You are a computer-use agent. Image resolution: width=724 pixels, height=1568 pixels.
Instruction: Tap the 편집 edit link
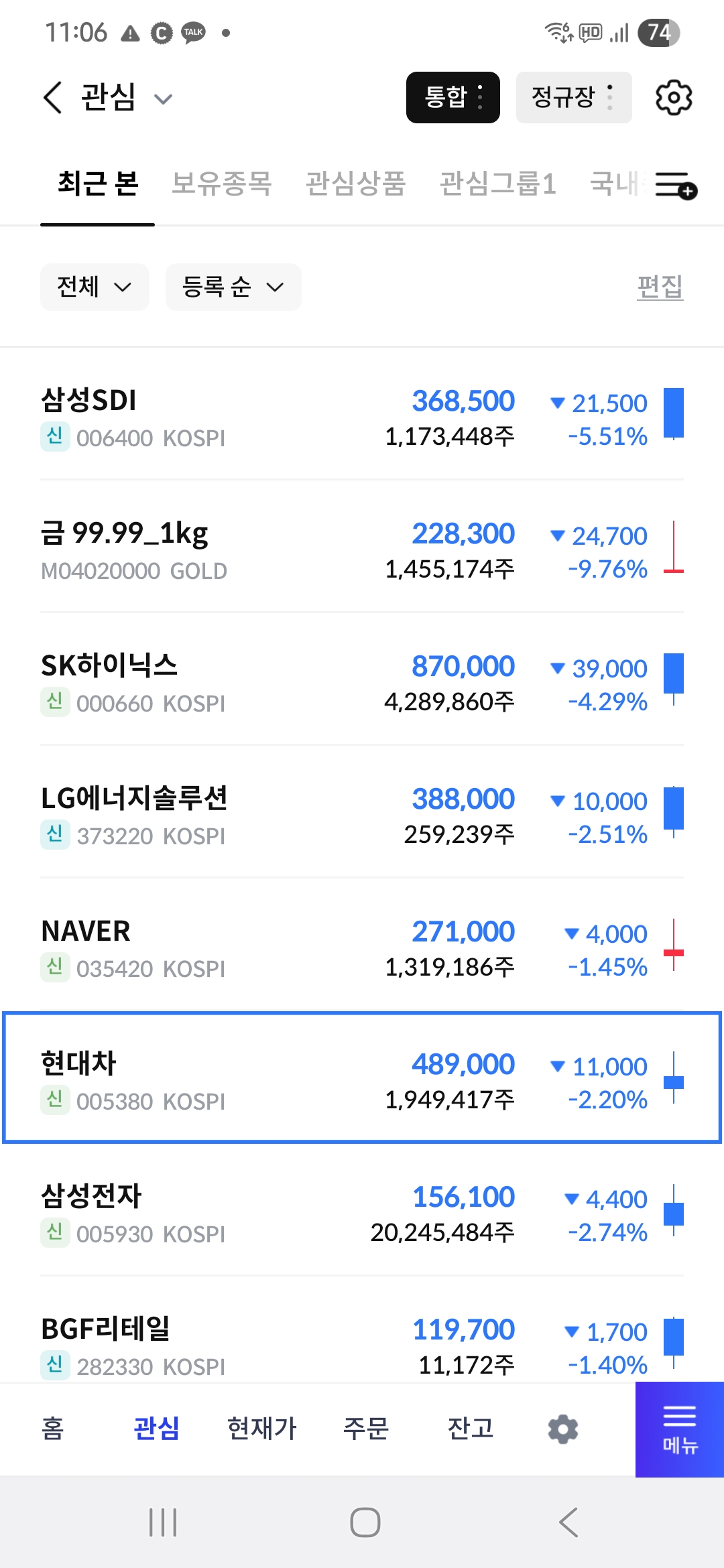(x=660, y=287)
